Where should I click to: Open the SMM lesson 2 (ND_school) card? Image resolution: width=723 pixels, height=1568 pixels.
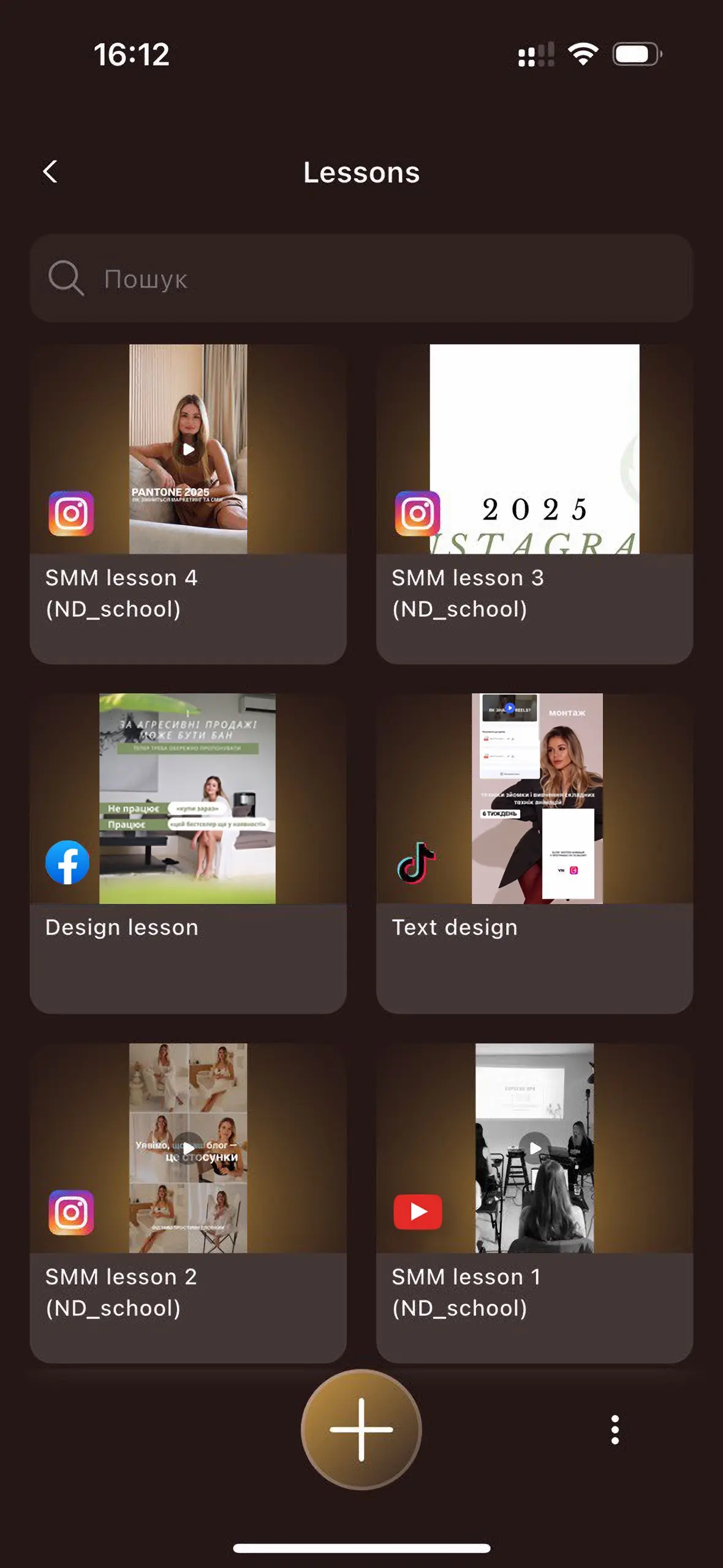coord(188,1202)
